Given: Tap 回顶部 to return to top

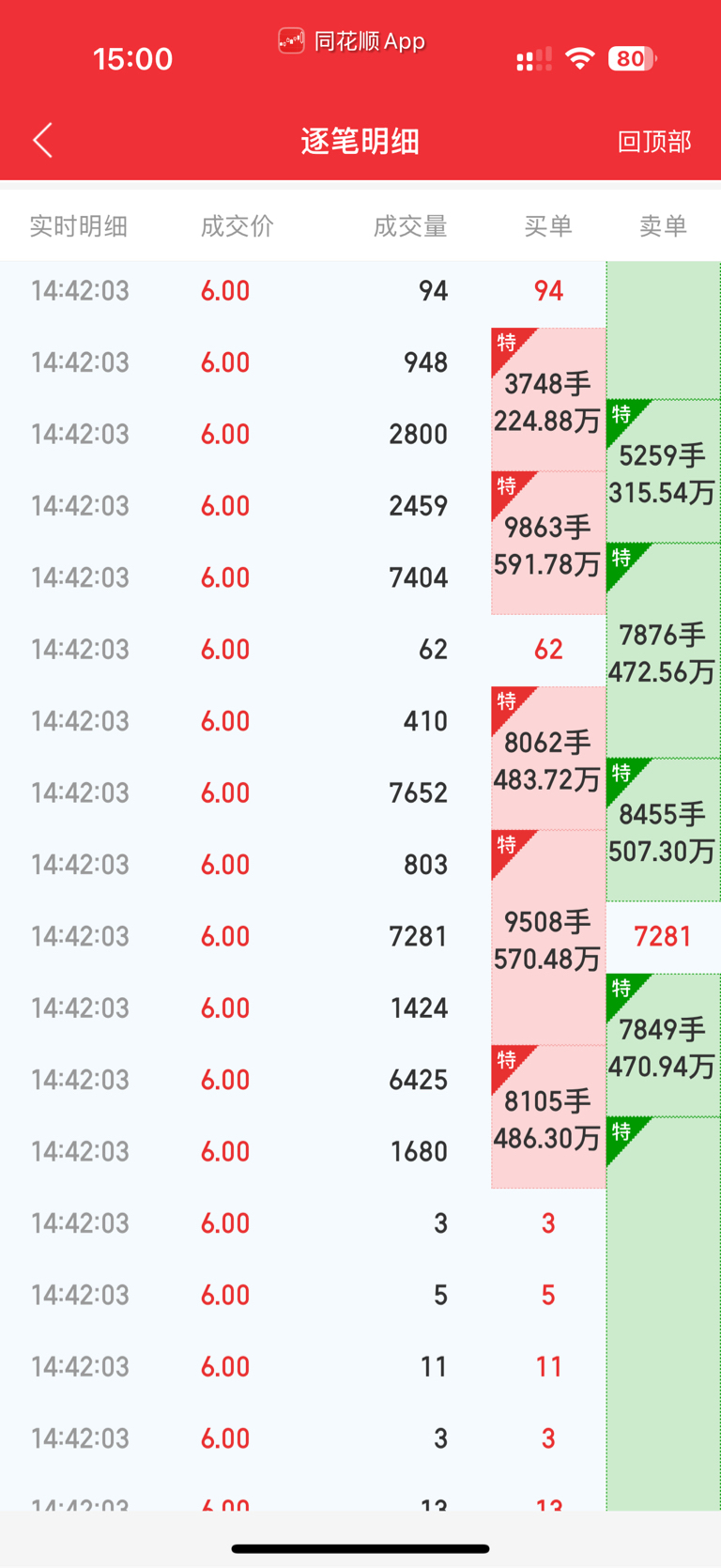Looking at the screenshot, I should (654, 141).
